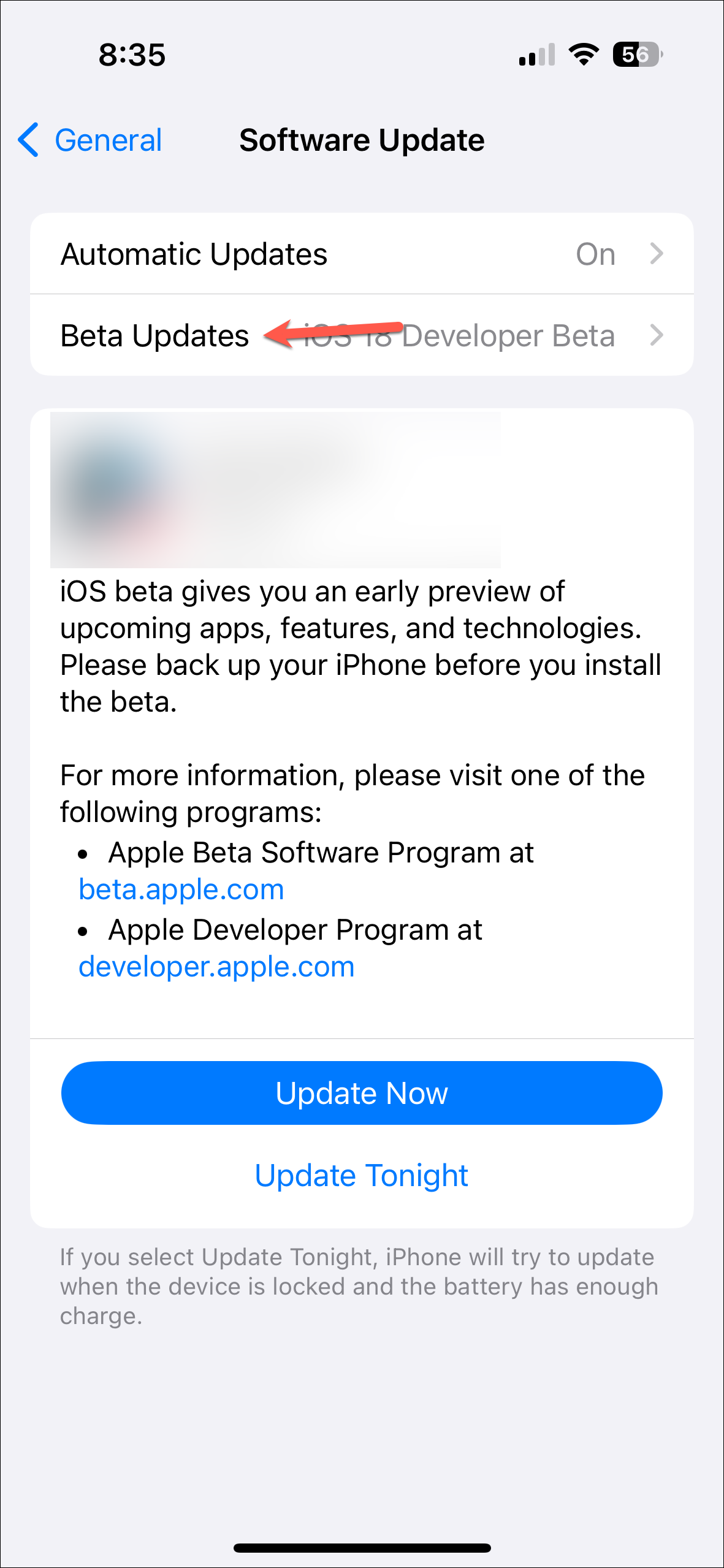Open Automatic Updates settings
The image size is (724, 1568).
click(362, 254)
